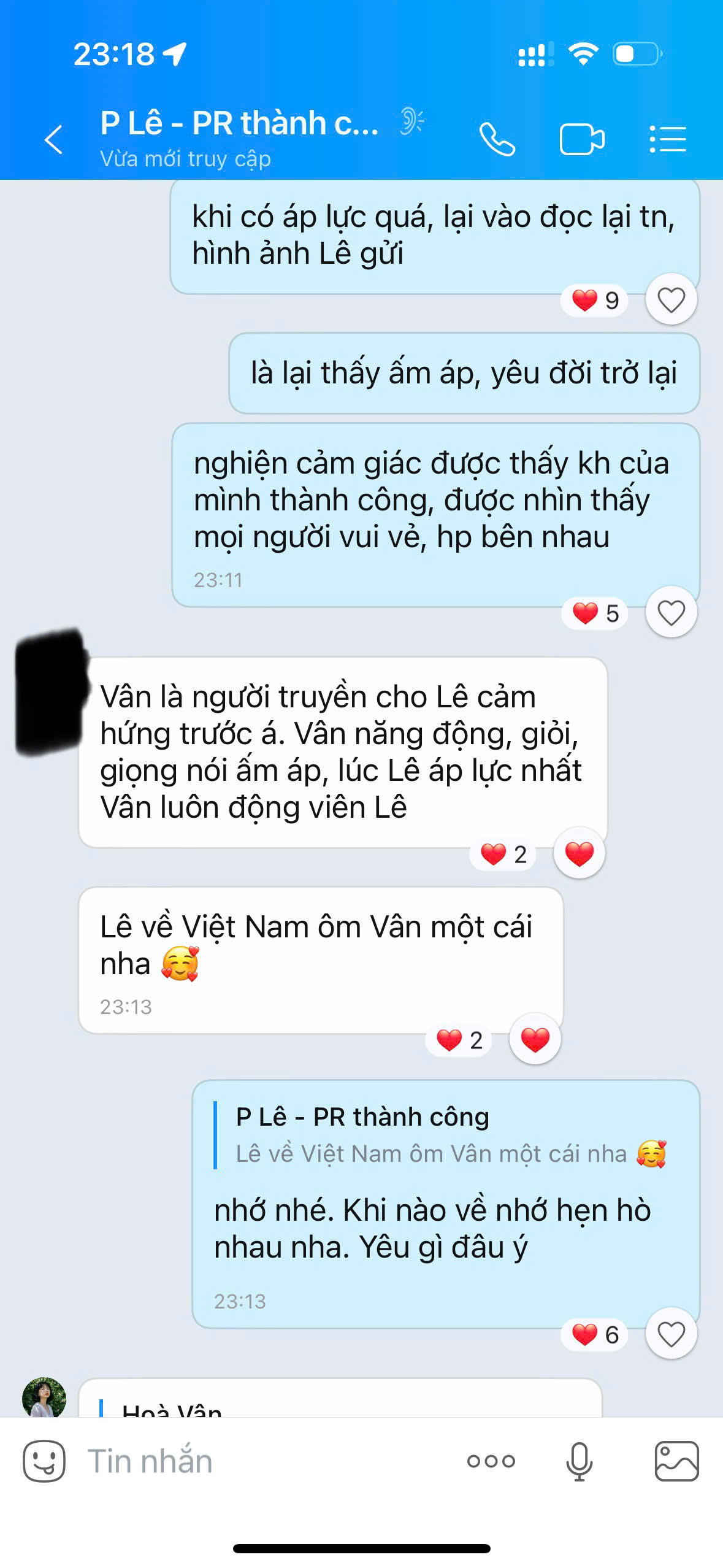
Task: Start a voice call with P Lê
Action: (497, 139)
